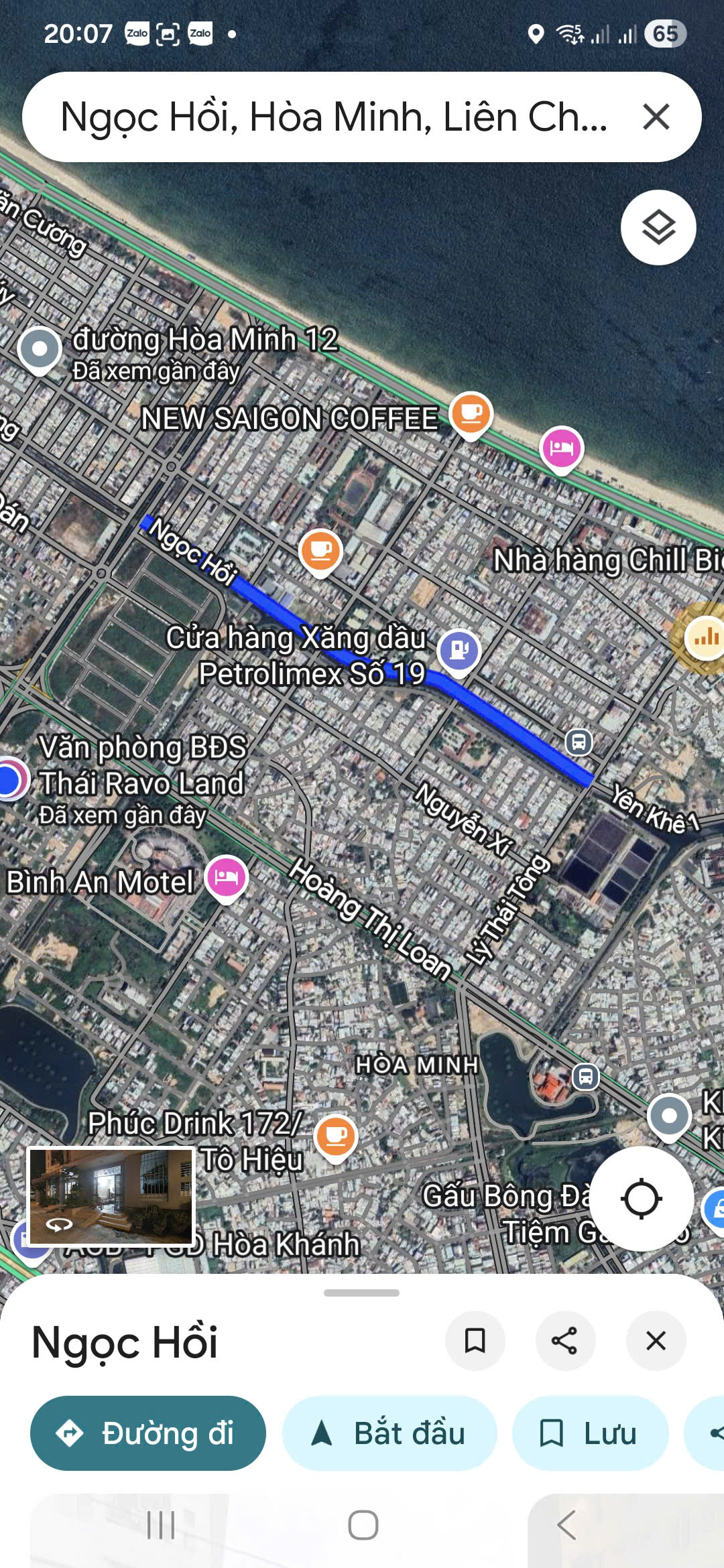Close the Ngọc Hồi place sheet
The width and height of the screenshot is (724, 1568).
[656, 1341]
